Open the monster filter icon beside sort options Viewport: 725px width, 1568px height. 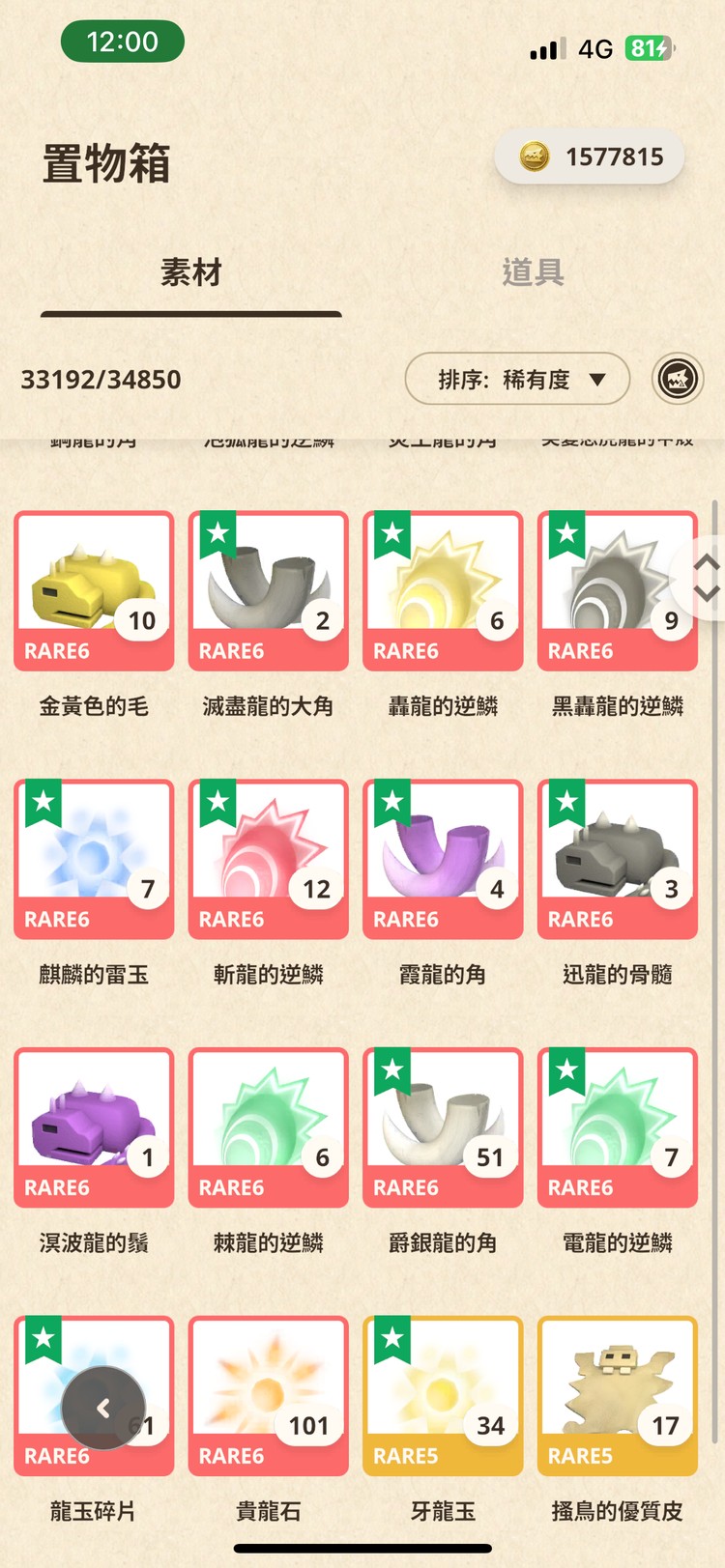coord(679,380)
